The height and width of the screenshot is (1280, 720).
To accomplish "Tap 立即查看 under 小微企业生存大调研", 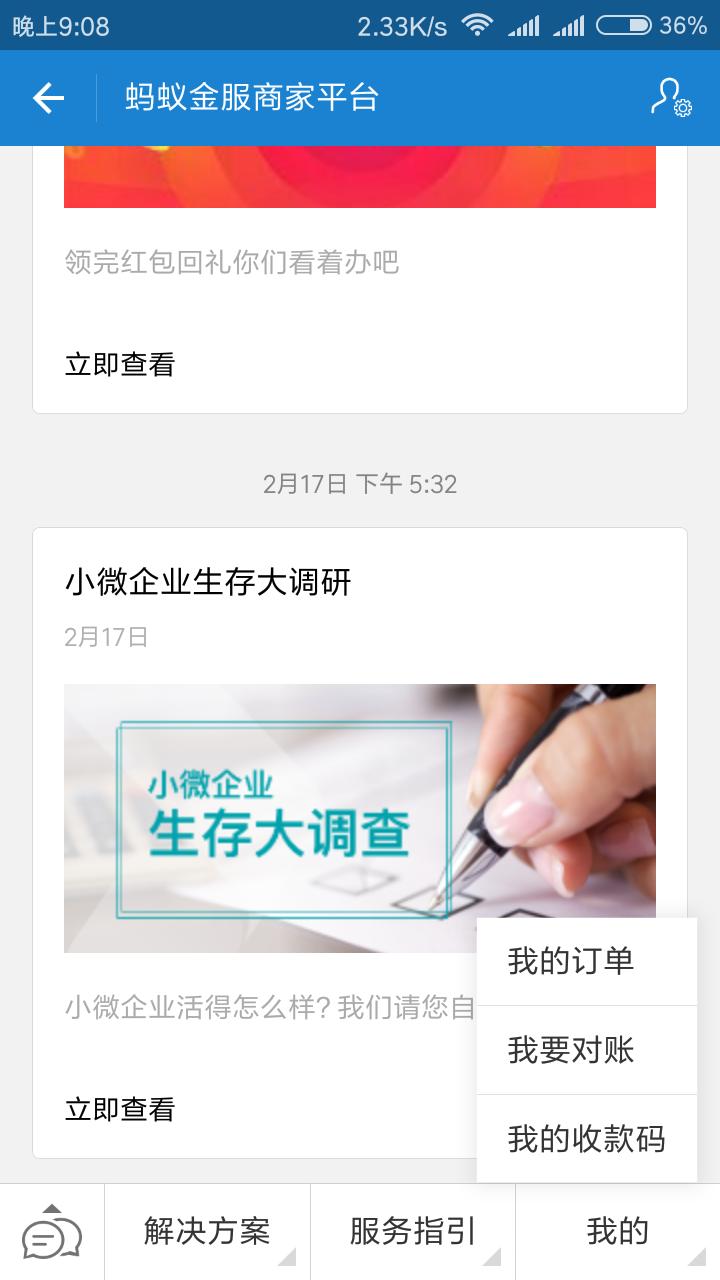I will tap(122, 1108).
